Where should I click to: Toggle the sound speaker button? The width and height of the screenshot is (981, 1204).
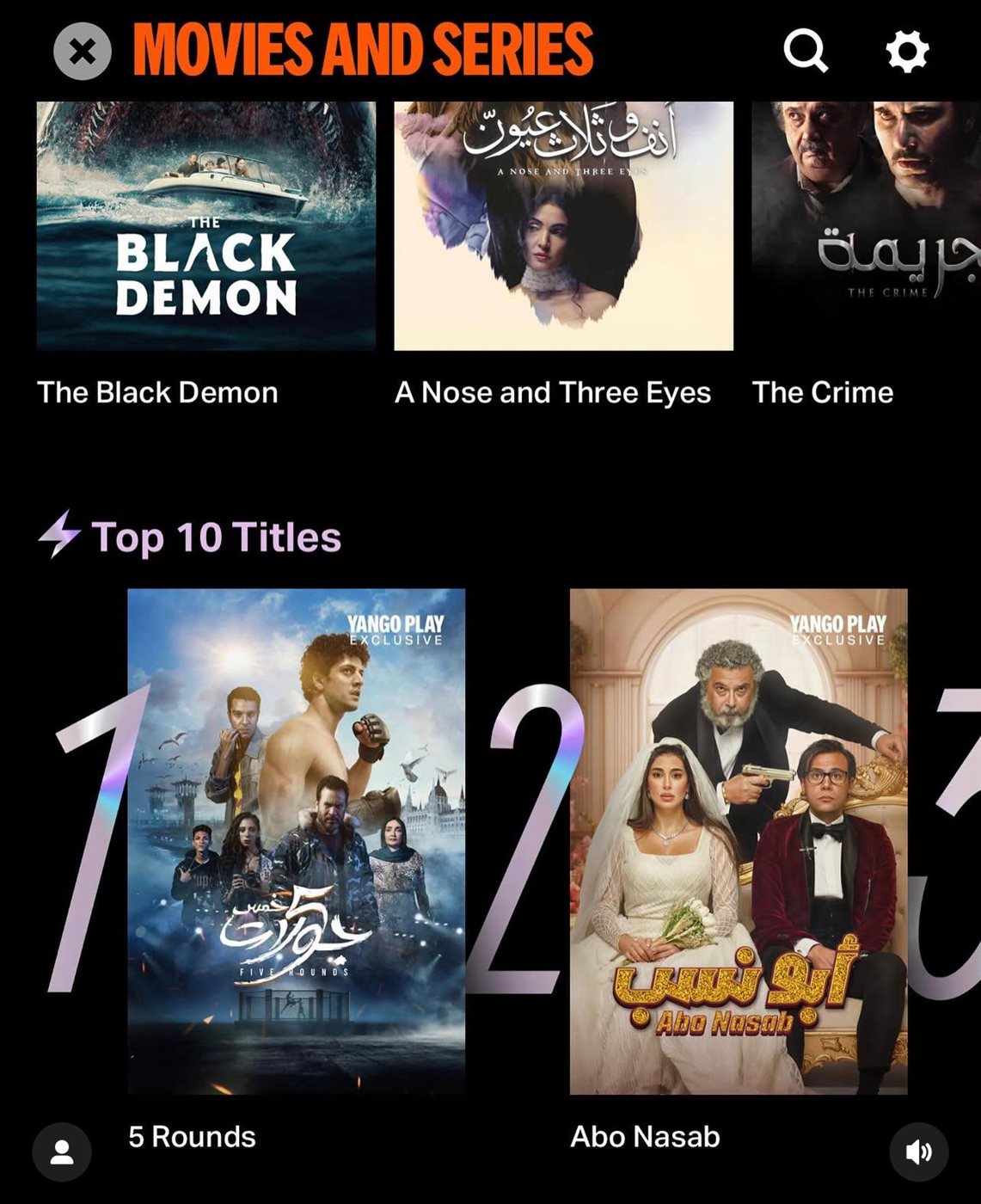(918, 1152)
